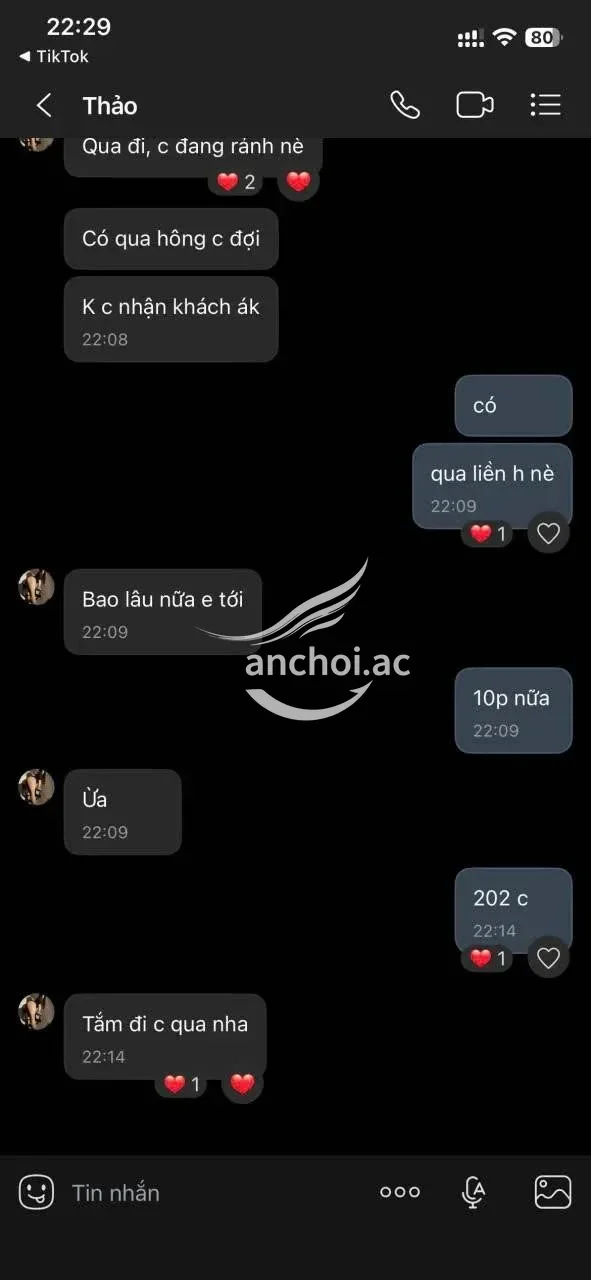
Task: Start a video call with Thảo
Action: (x=475, y=105)
